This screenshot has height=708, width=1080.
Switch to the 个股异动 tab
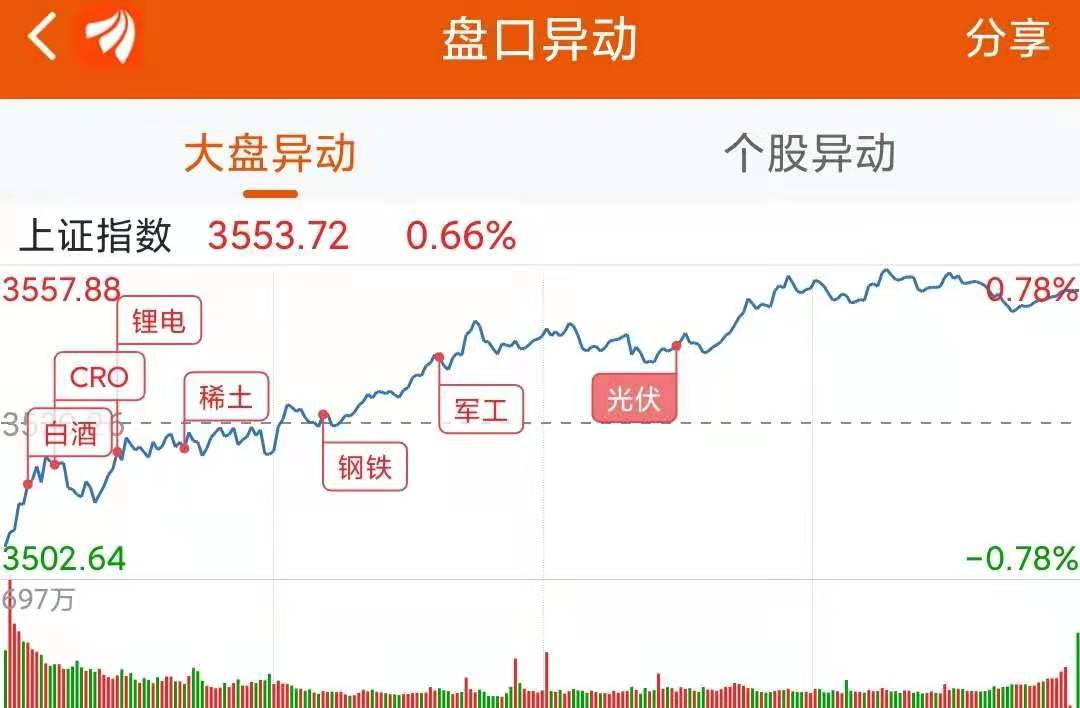(809, 154)
